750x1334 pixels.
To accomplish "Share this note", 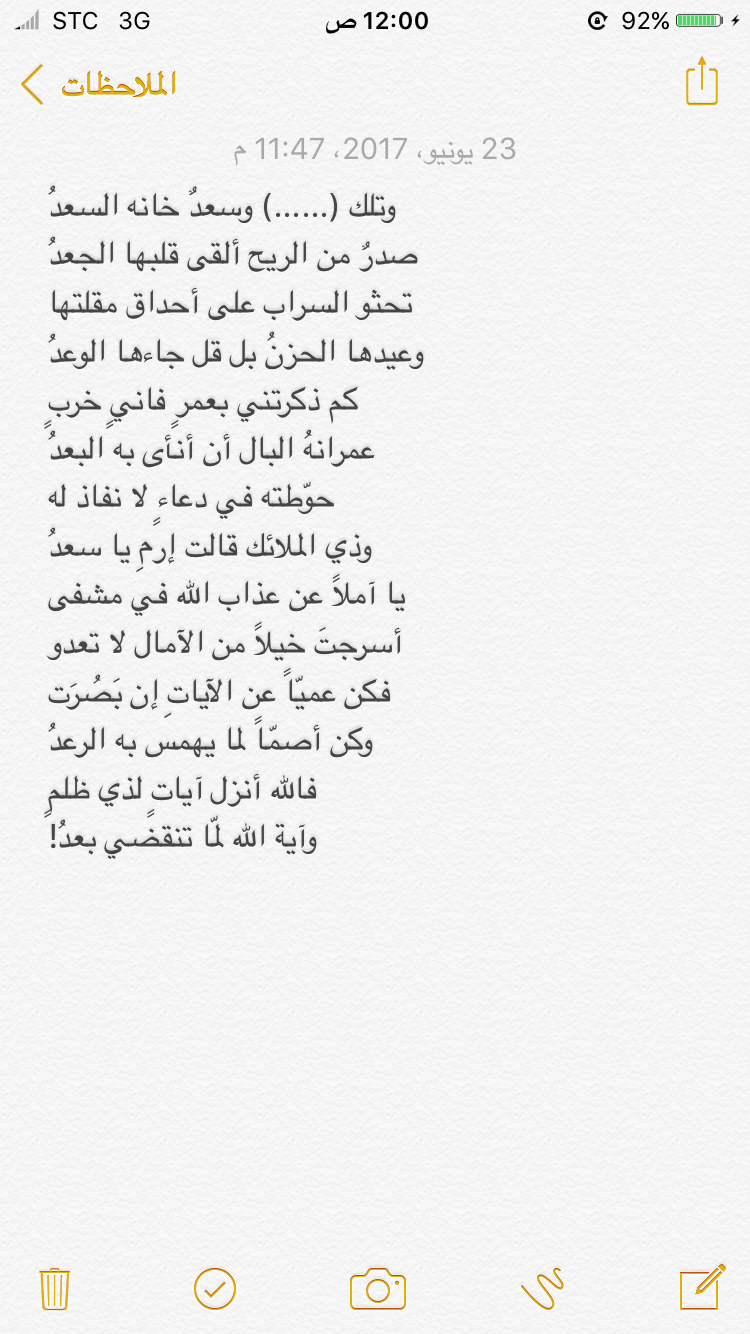I will coord(702,82).
